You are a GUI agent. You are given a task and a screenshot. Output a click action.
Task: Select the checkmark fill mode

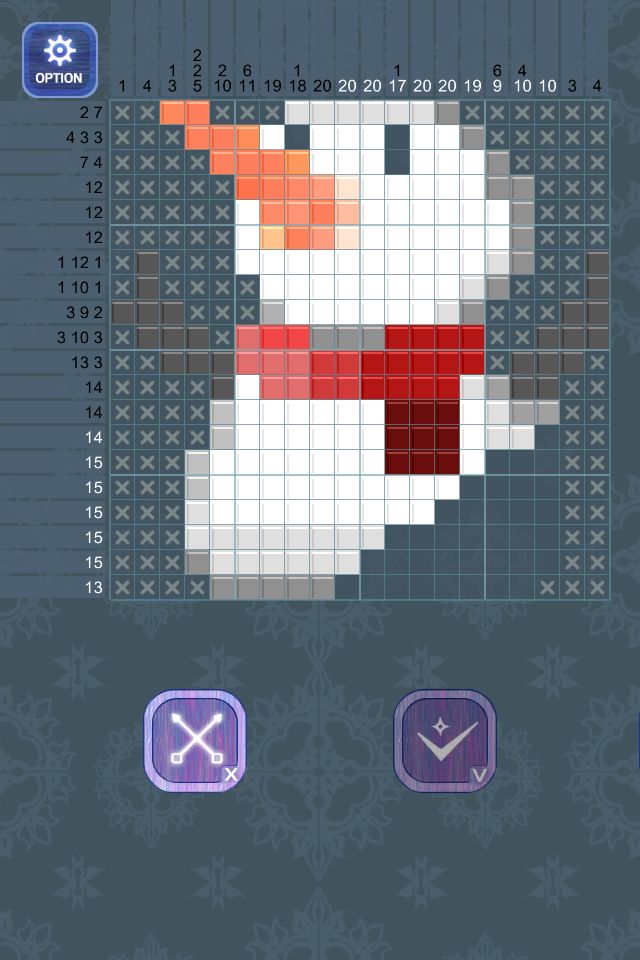click(444, 740)
